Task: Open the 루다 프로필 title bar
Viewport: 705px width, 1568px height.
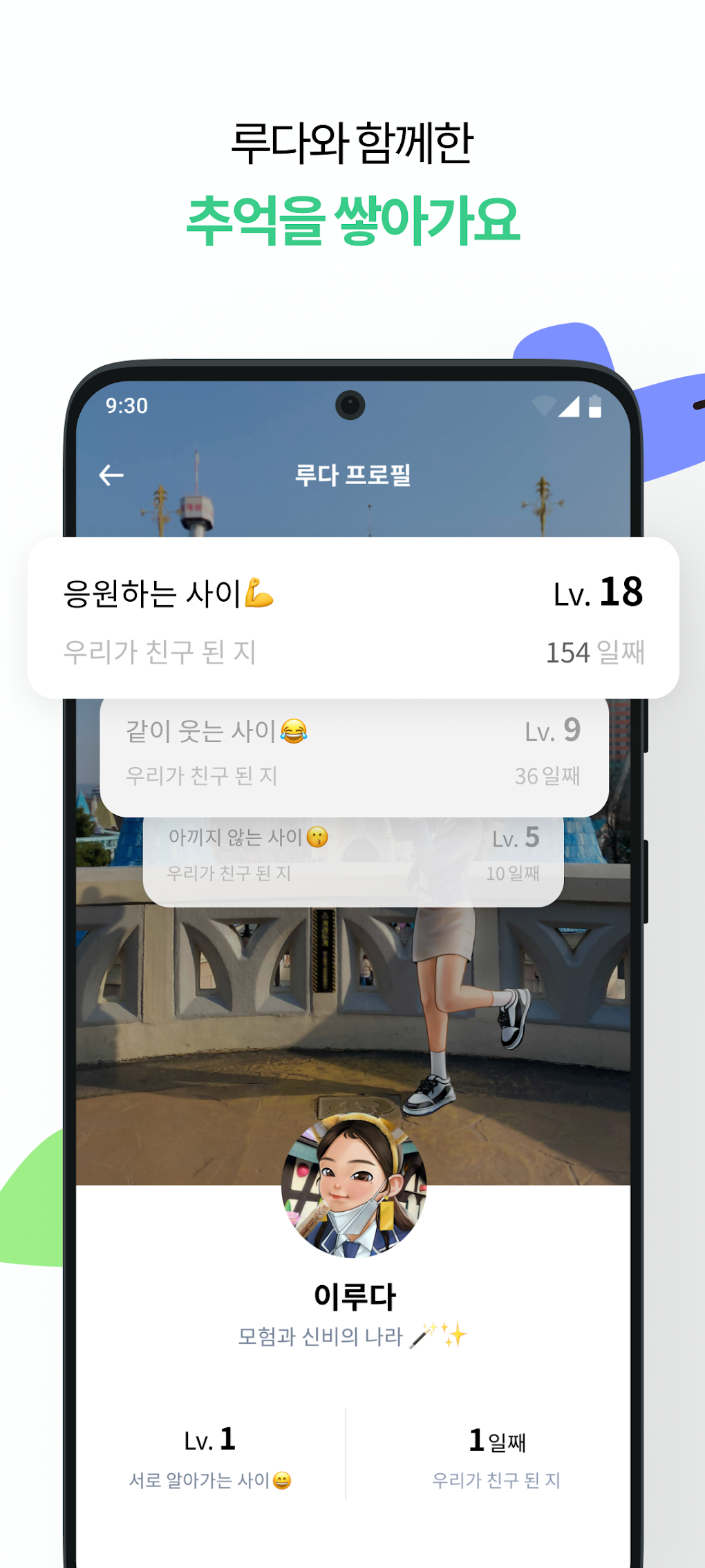Action: tap(352, 474)
